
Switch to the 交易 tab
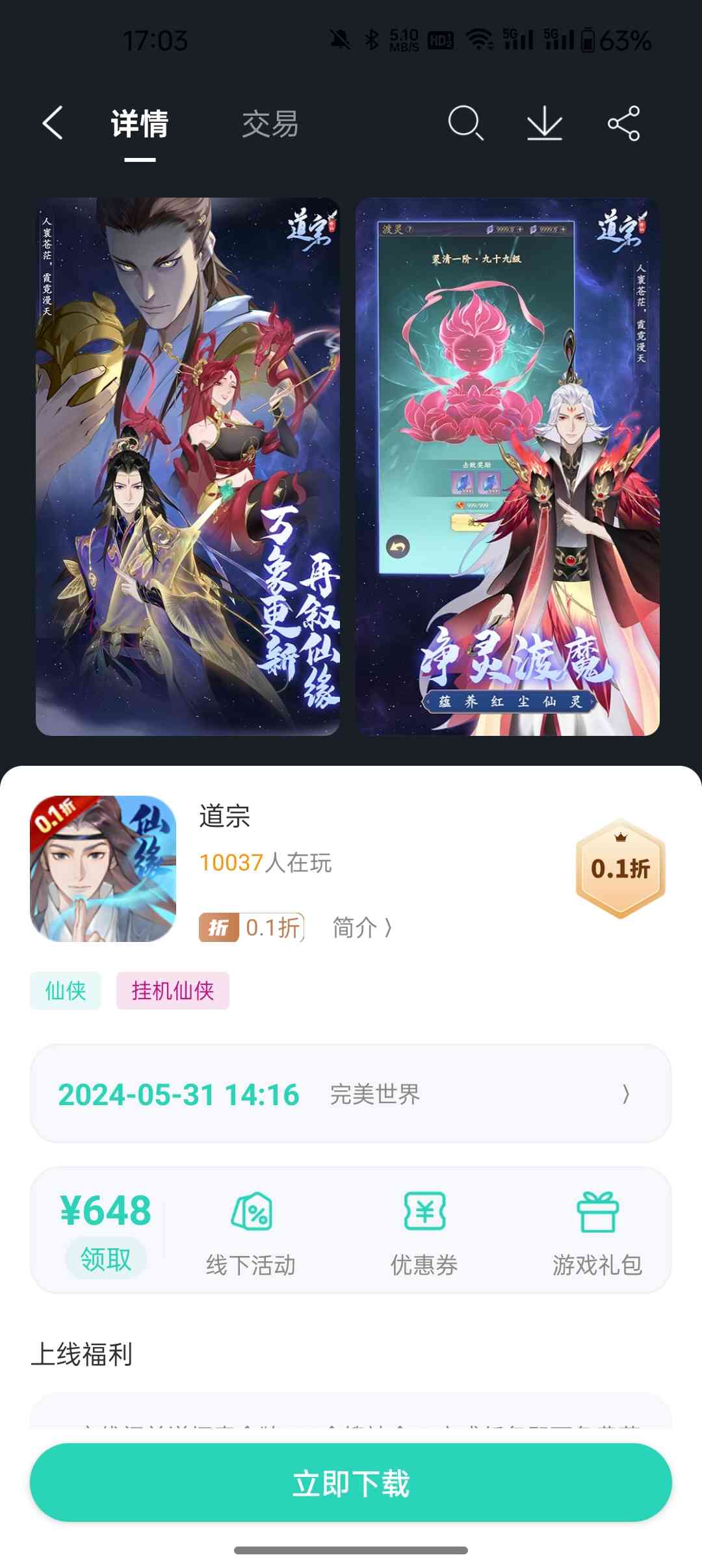270,124
